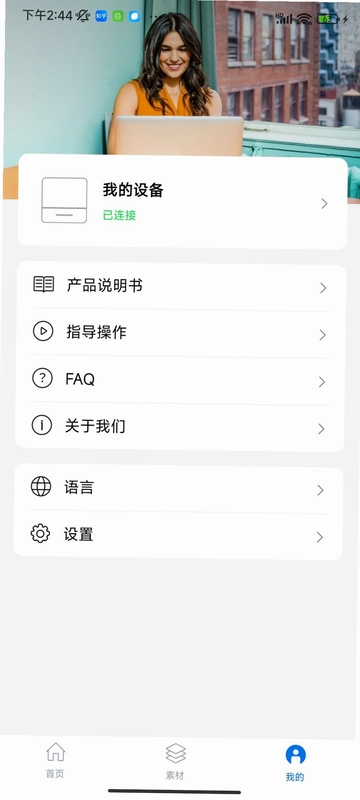The height and width of the screenshot is (800, 360).
Task: Open 关于我们 about us
Action: click(179, 427)
